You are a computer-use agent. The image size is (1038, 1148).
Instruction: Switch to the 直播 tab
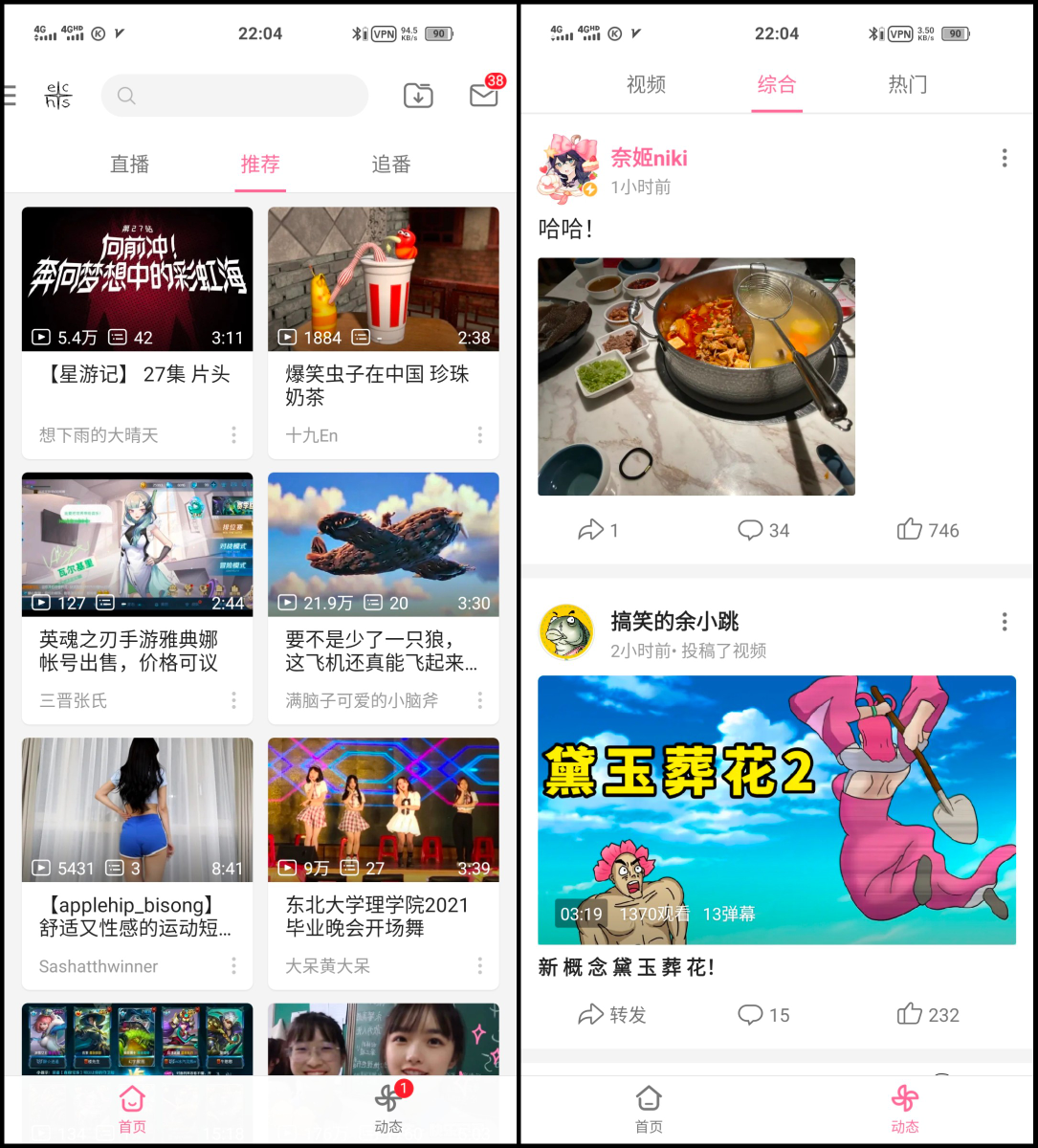coord(129,165)
